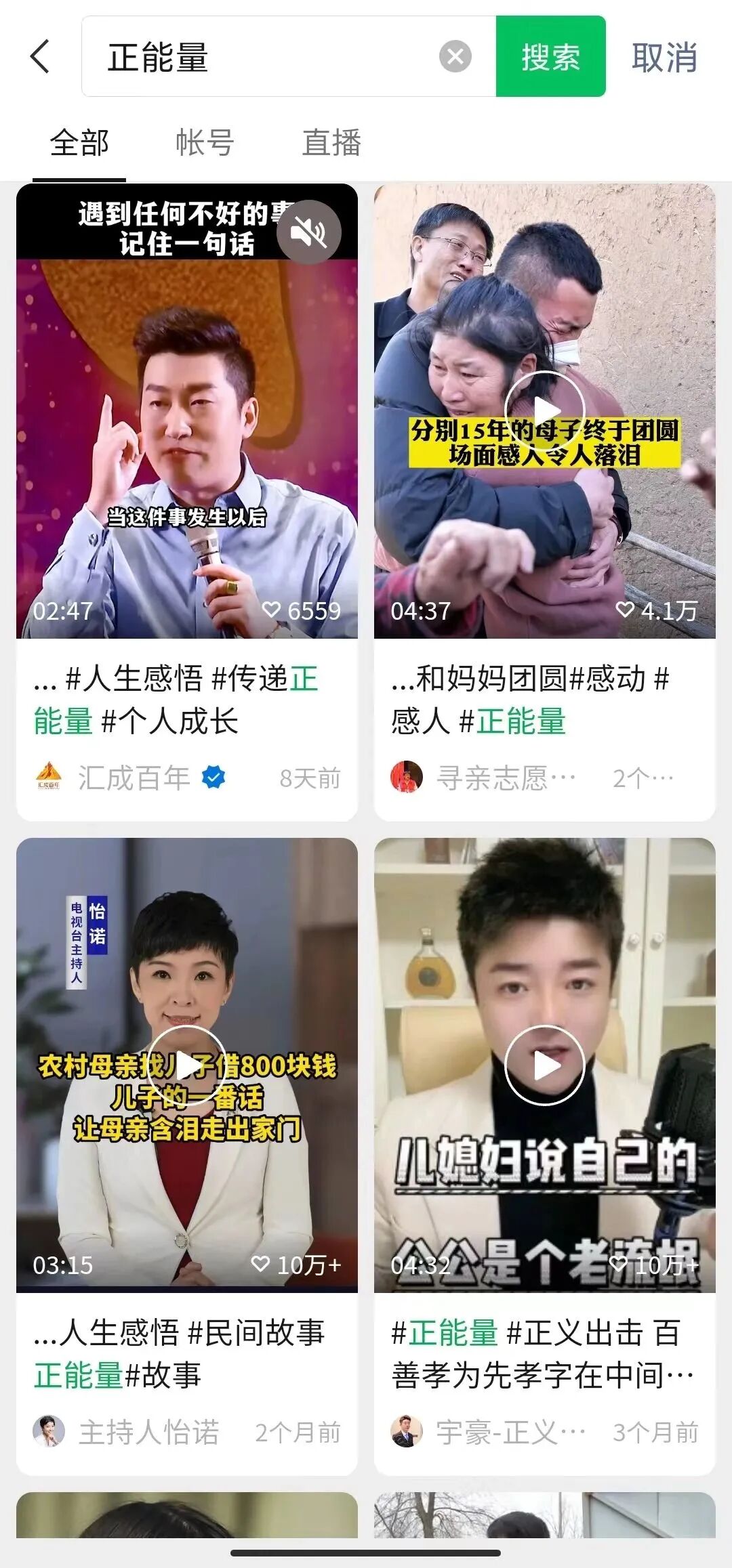
Task: Switch to the 直播 tab
Action: click(331, 143)
